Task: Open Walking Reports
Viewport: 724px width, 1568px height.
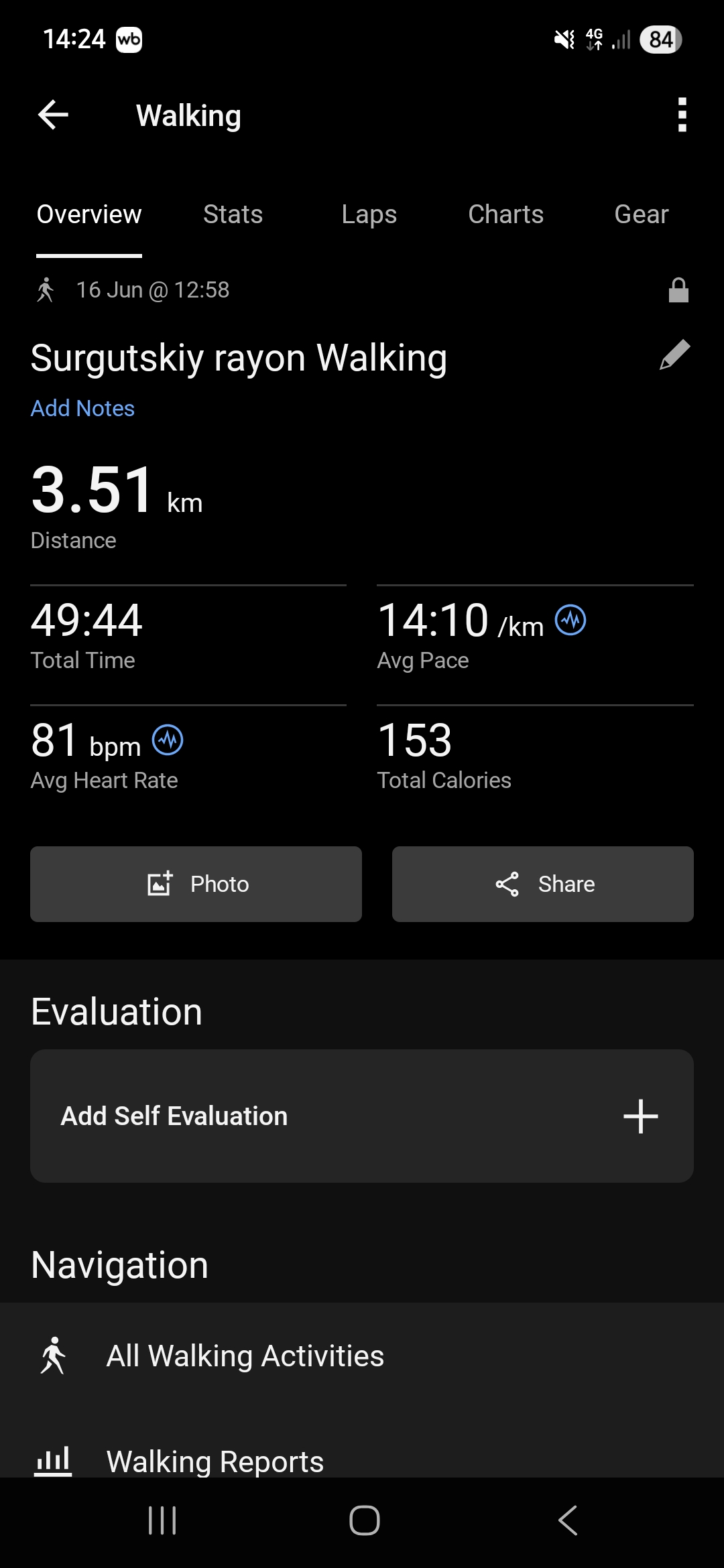Action: pos(362,1461)
